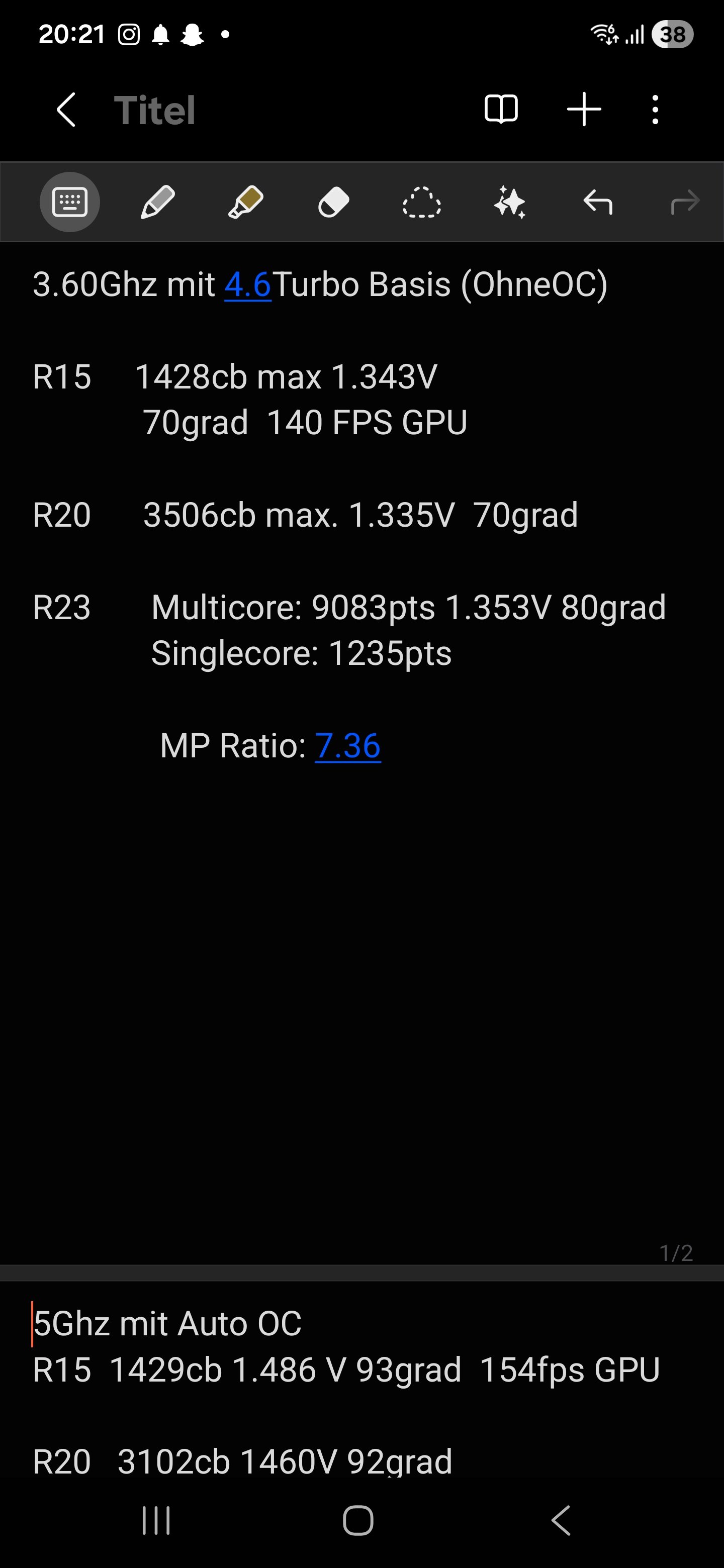Screen dimensions: 724x1568
Task: Select the keyboard text mode
Action: (x=70, y=202)
